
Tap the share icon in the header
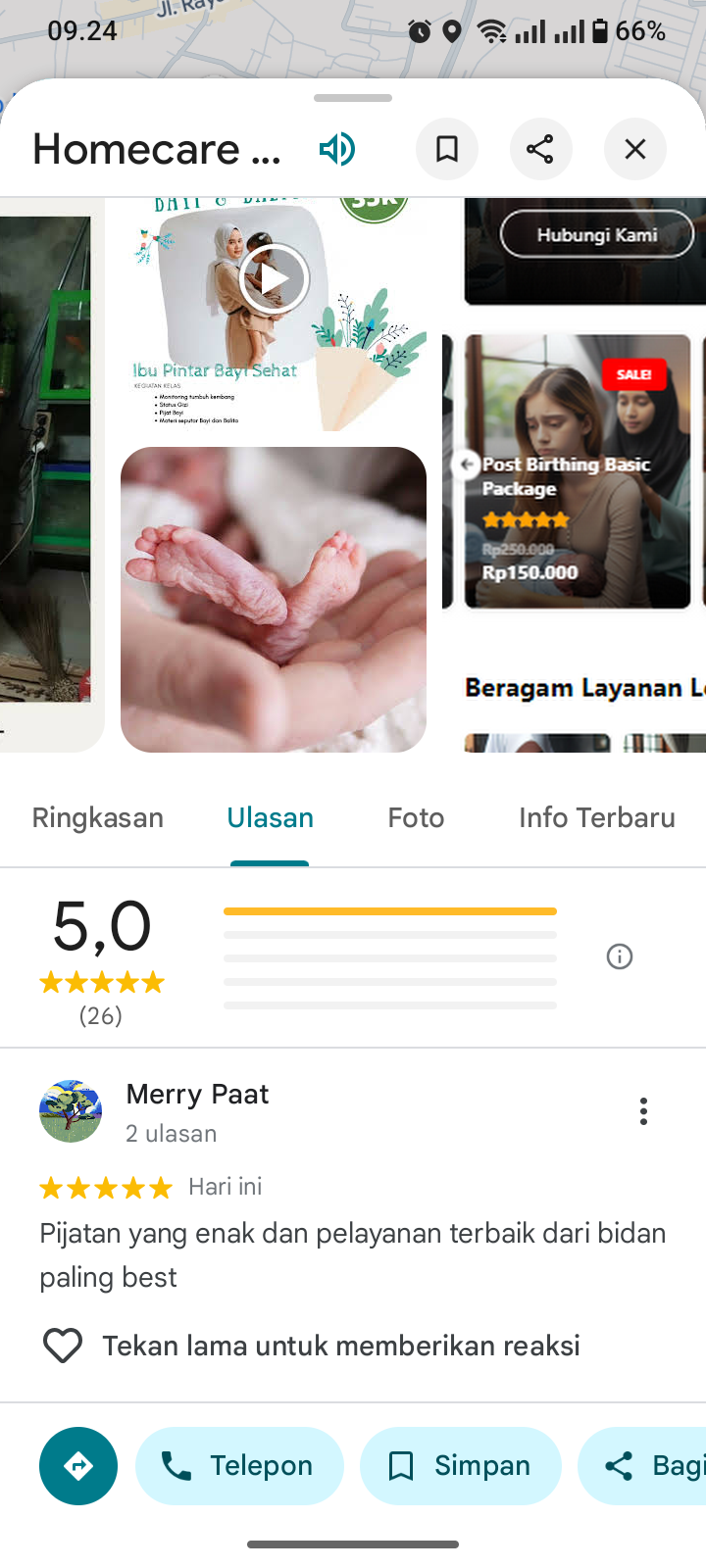point(540,149)
